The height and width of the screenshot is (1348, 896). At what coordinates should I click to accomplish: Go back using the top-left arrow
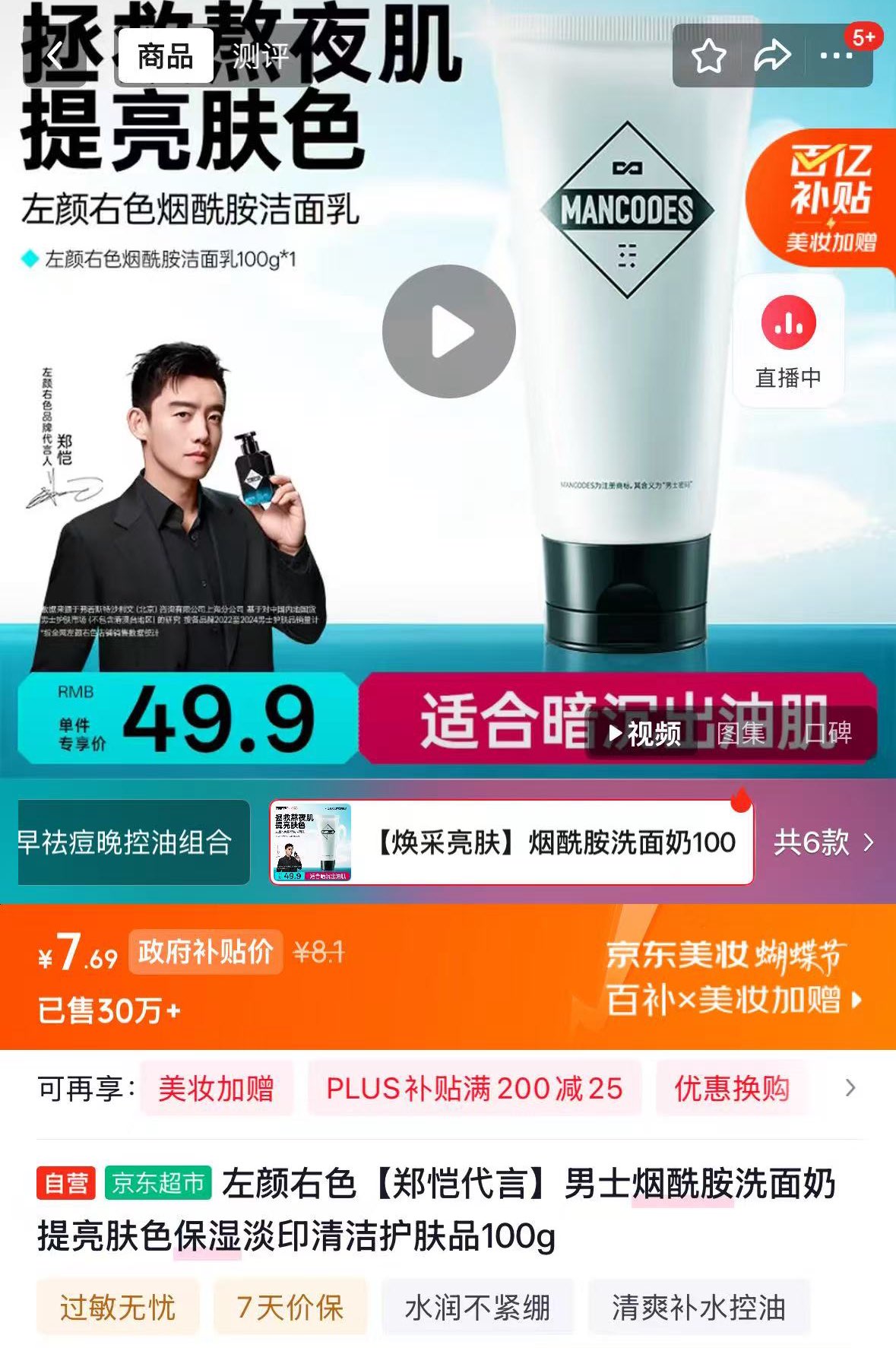55,56
